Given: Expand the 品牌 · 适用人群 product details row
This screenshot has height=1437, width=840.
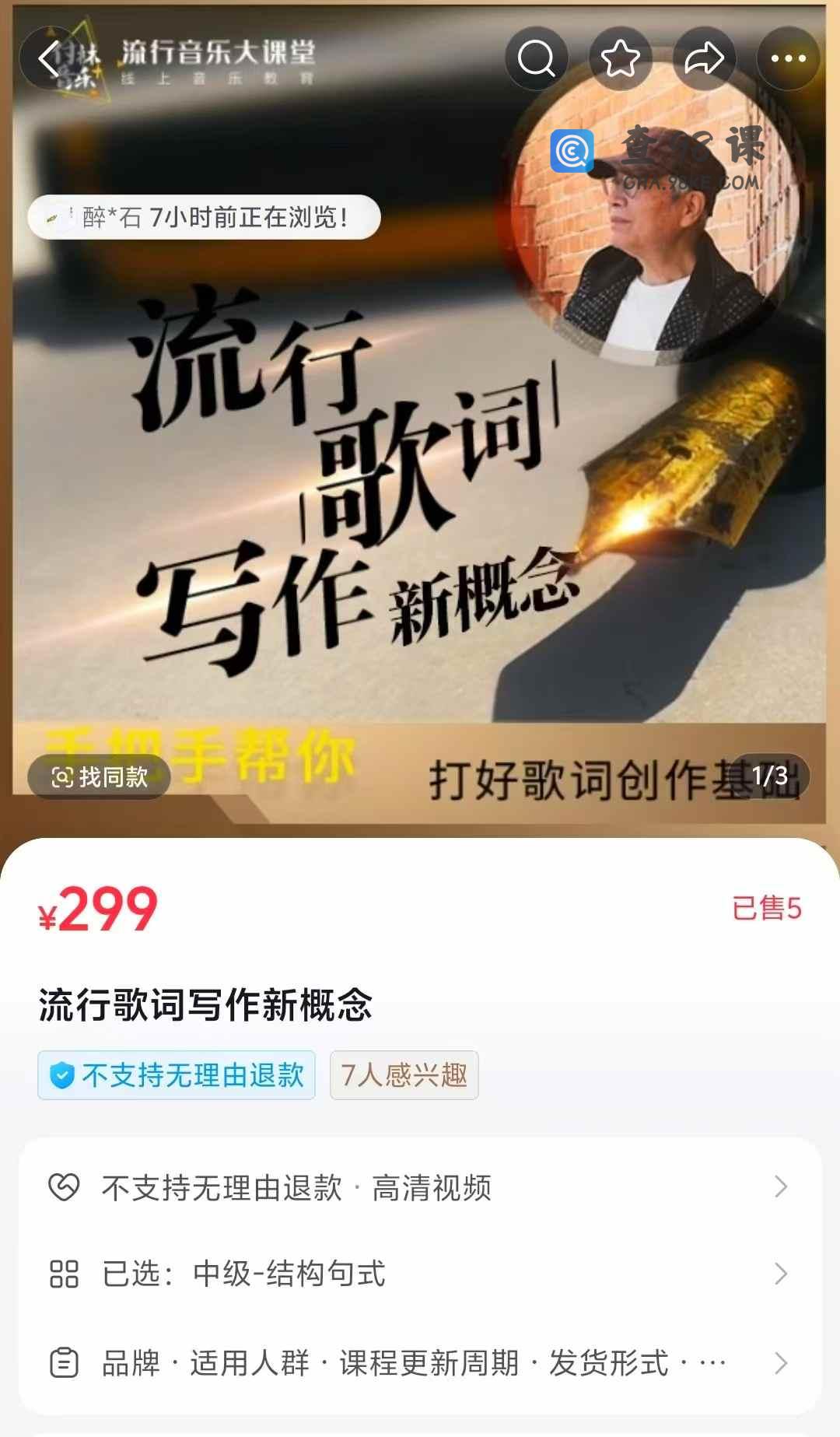Looking at the screenshot, I should coord(418,1362).
